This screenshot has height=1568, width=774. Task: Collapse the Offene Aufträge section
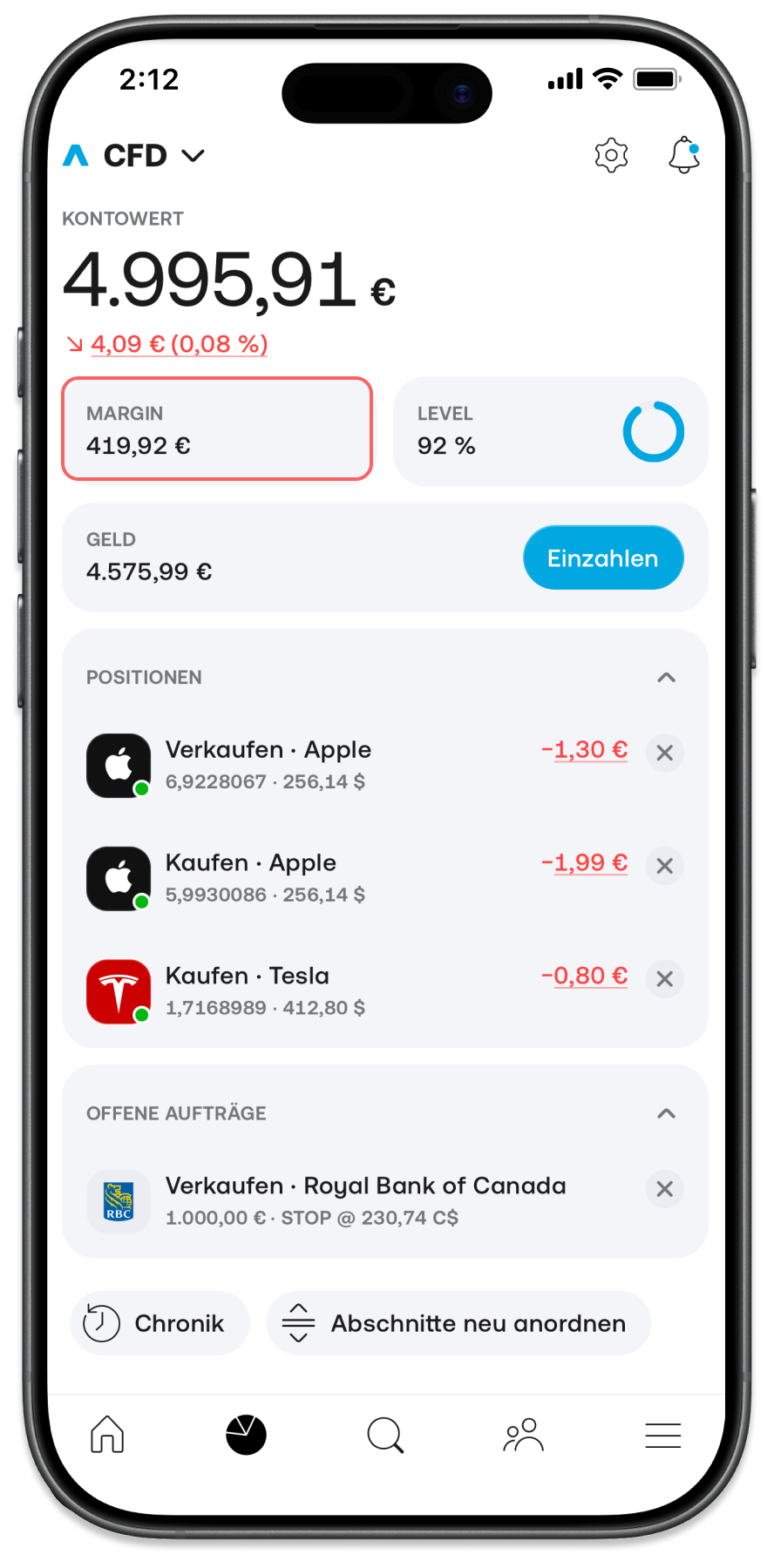click(x=666, y=1113)
